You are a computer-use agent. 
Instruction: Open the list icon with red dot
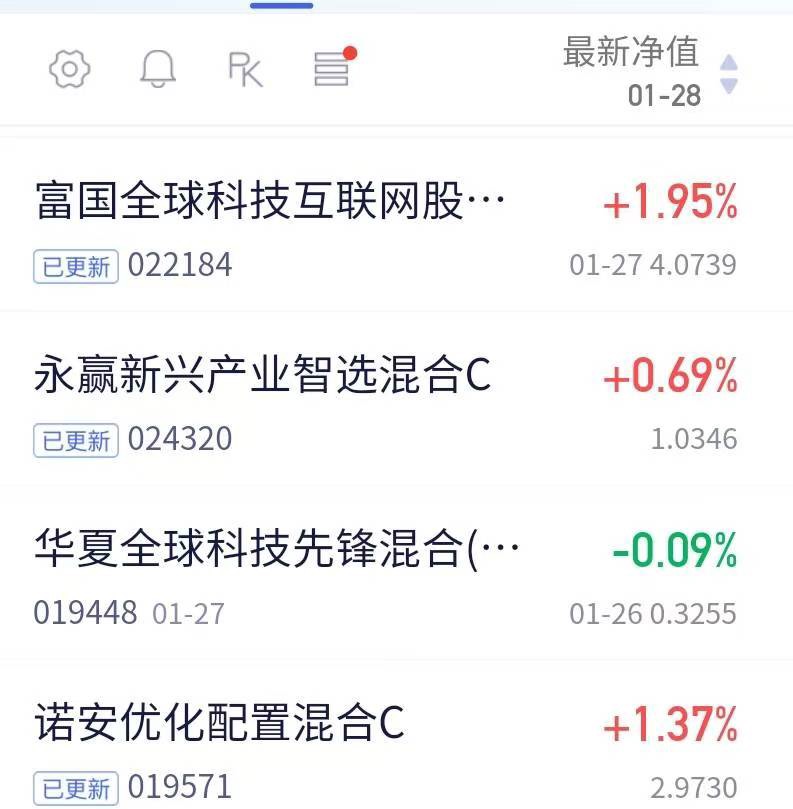click(x=335, y=66)
